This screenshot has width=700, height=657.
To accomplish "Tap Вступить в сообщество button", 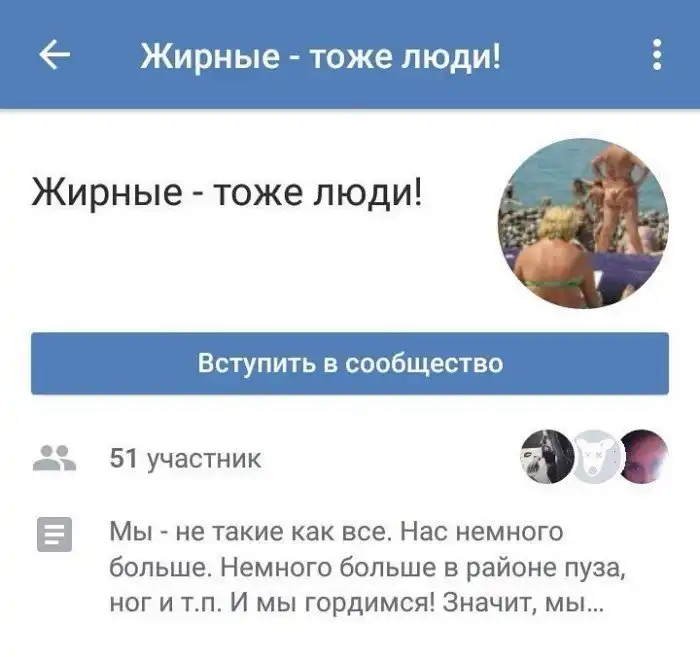I will coord(350,364).
